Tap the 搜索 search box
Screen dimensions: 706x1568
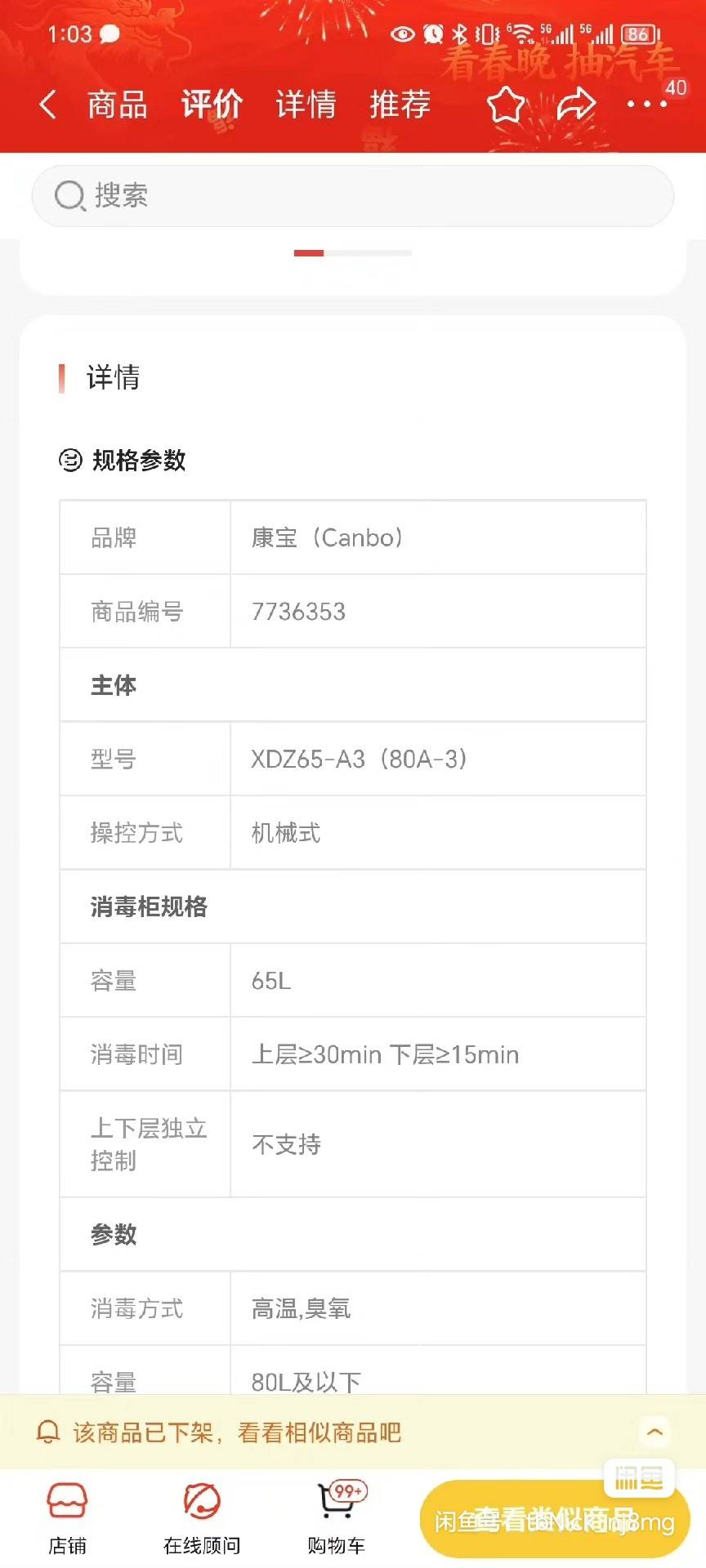coord(353,196)
